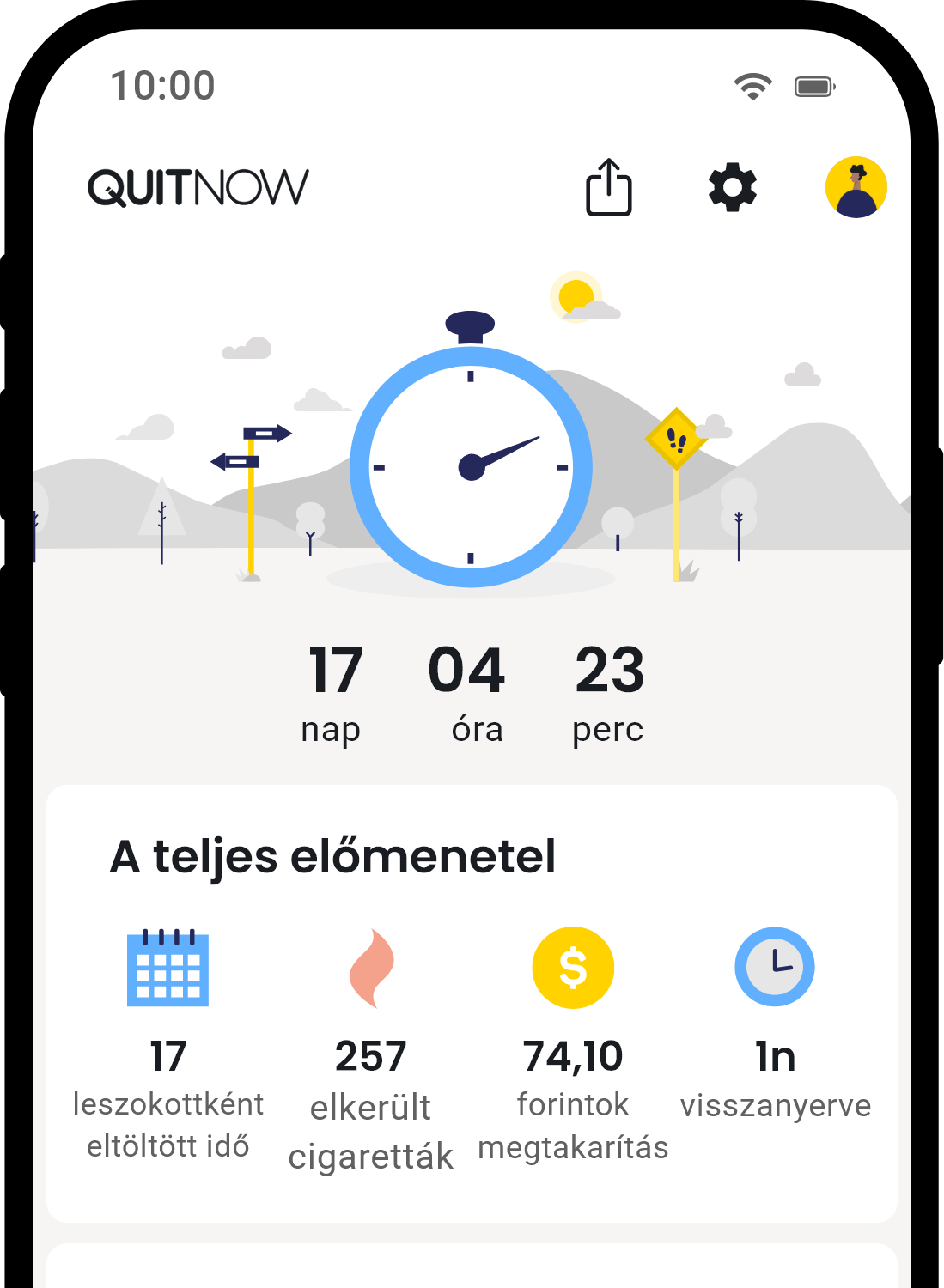Image resolution: width=944 pixels, height=1288 pixels.
Task: Open the Share icon in the header
Action: [609, 187]
